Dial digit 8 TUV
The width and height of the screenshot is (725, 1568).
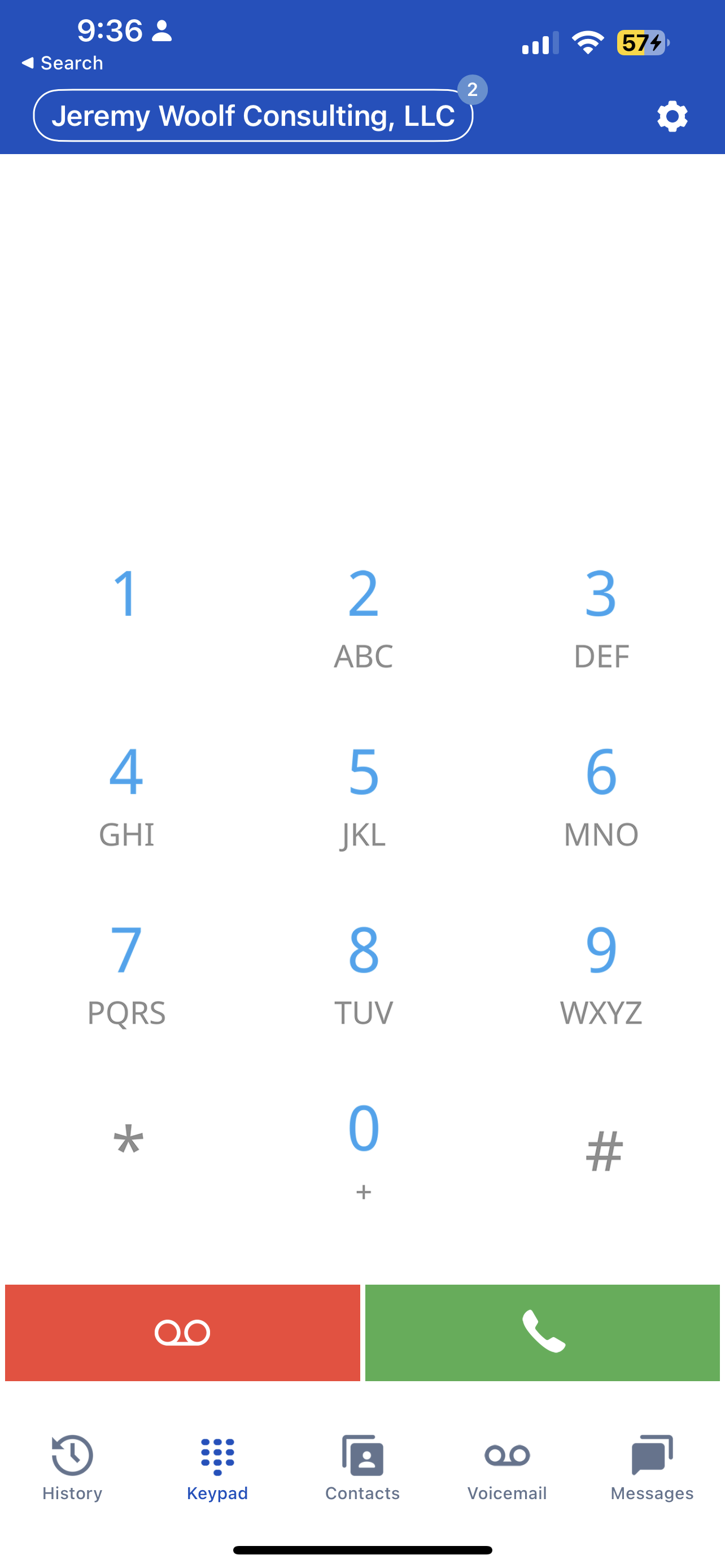pos(363,973)
